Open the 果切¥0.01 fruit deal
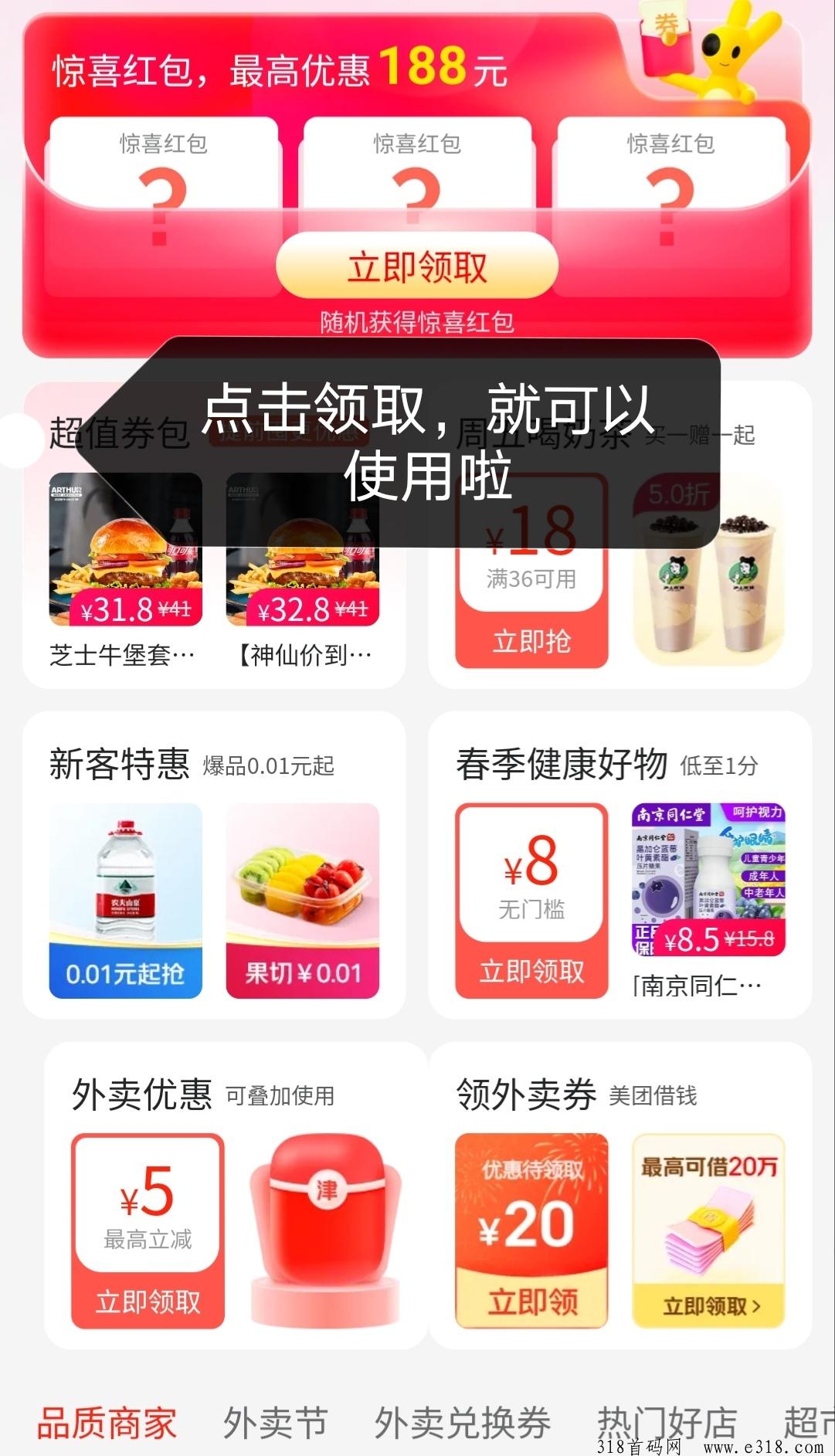 303,901
